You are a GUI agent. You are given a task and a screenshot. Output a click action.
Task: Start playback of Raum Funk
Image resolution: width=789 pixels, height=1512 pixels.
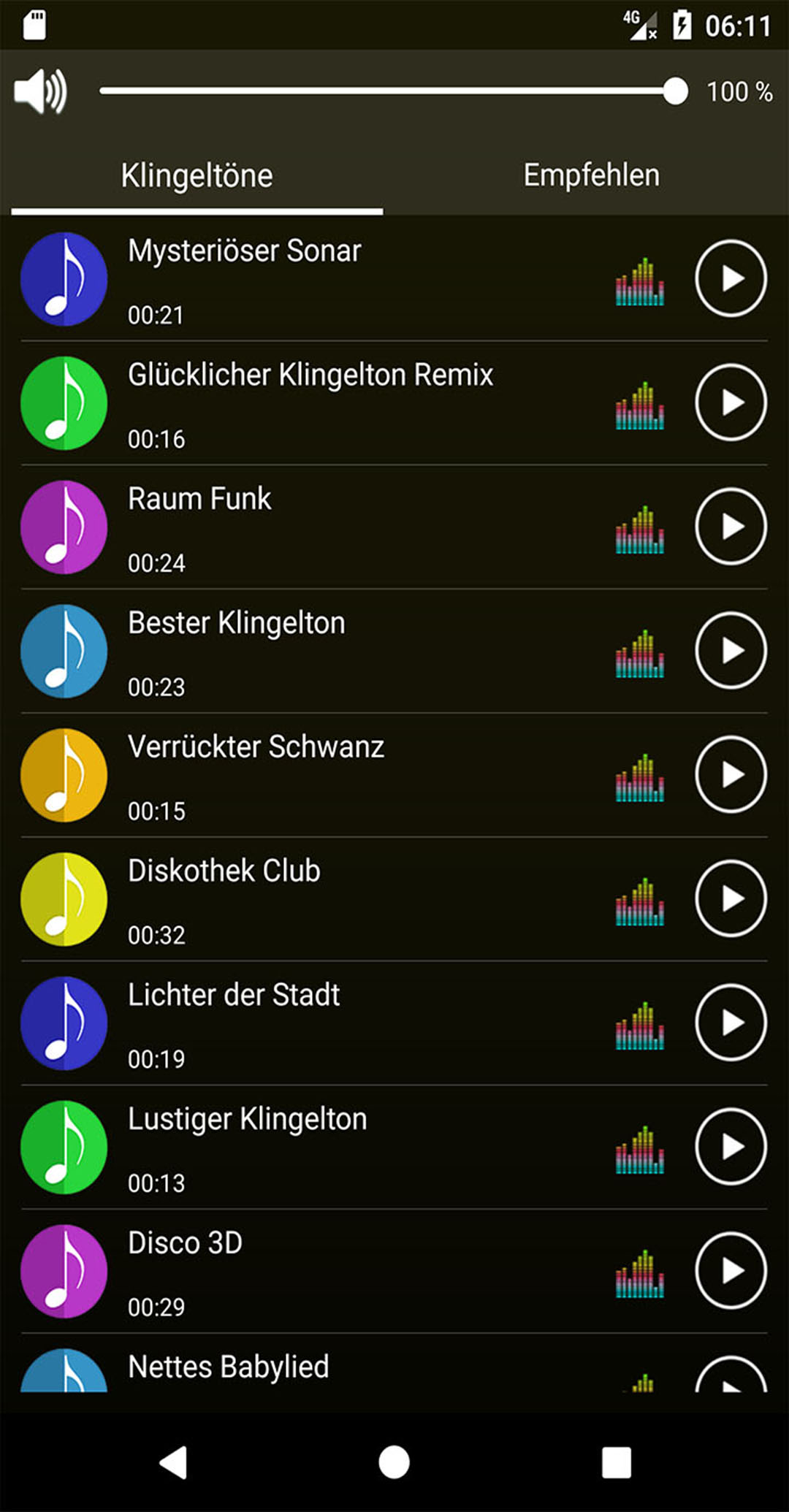click(x=731, y=527)
